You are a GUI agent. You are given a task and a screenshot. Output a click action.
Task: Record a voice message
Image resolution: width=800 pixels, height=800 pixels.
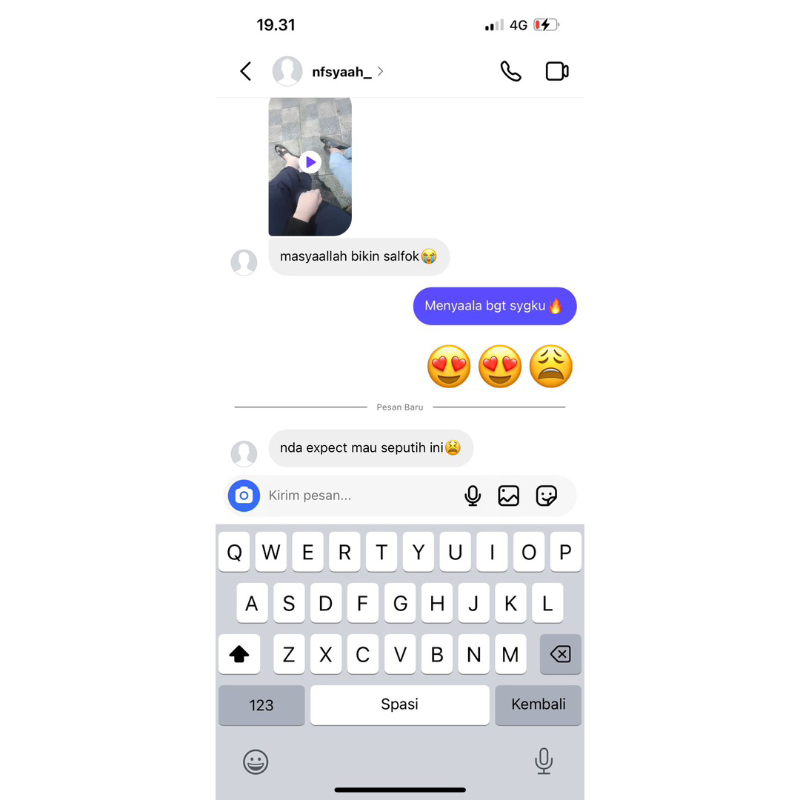[473, 495]
